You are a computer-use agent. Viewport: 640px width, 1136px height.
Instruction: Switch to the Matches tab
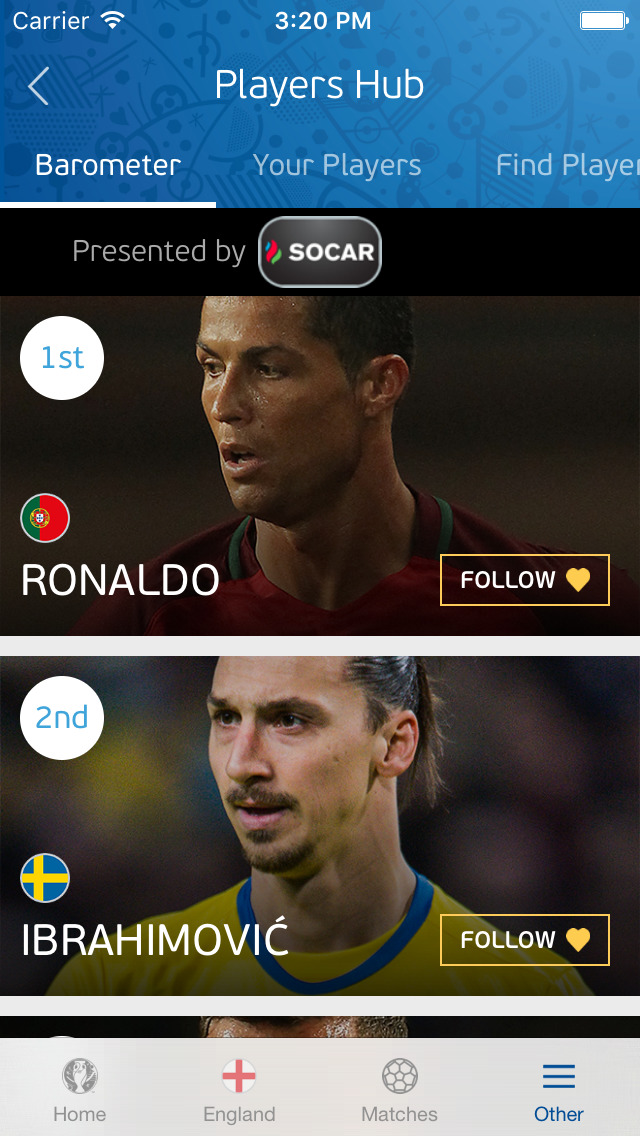pyautogui.click(x=399, y=1090)
